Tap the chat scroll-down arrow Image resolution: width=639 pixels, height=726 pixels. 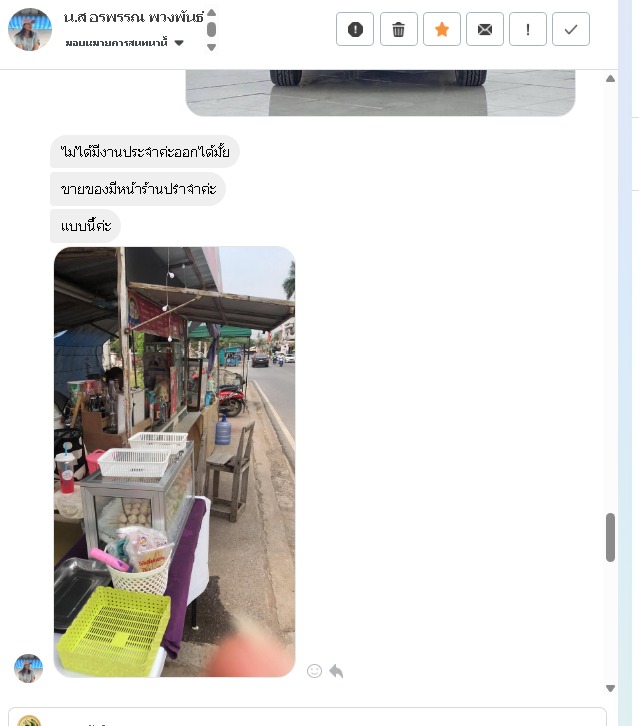[x=610, y=688]
